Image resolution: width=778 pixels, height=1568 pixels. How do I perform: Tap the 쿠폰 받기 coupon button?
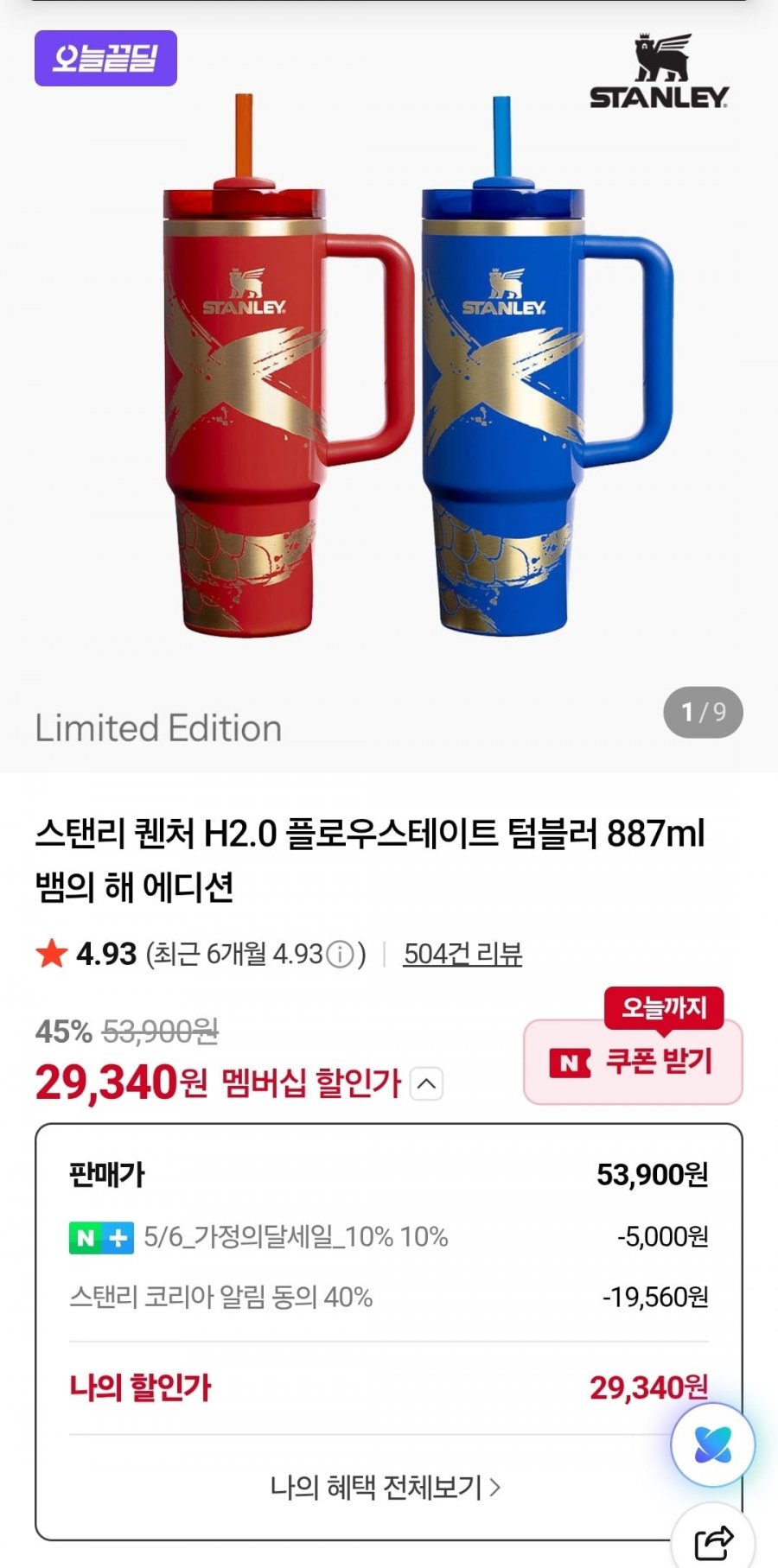click(x=633, y=1061)
